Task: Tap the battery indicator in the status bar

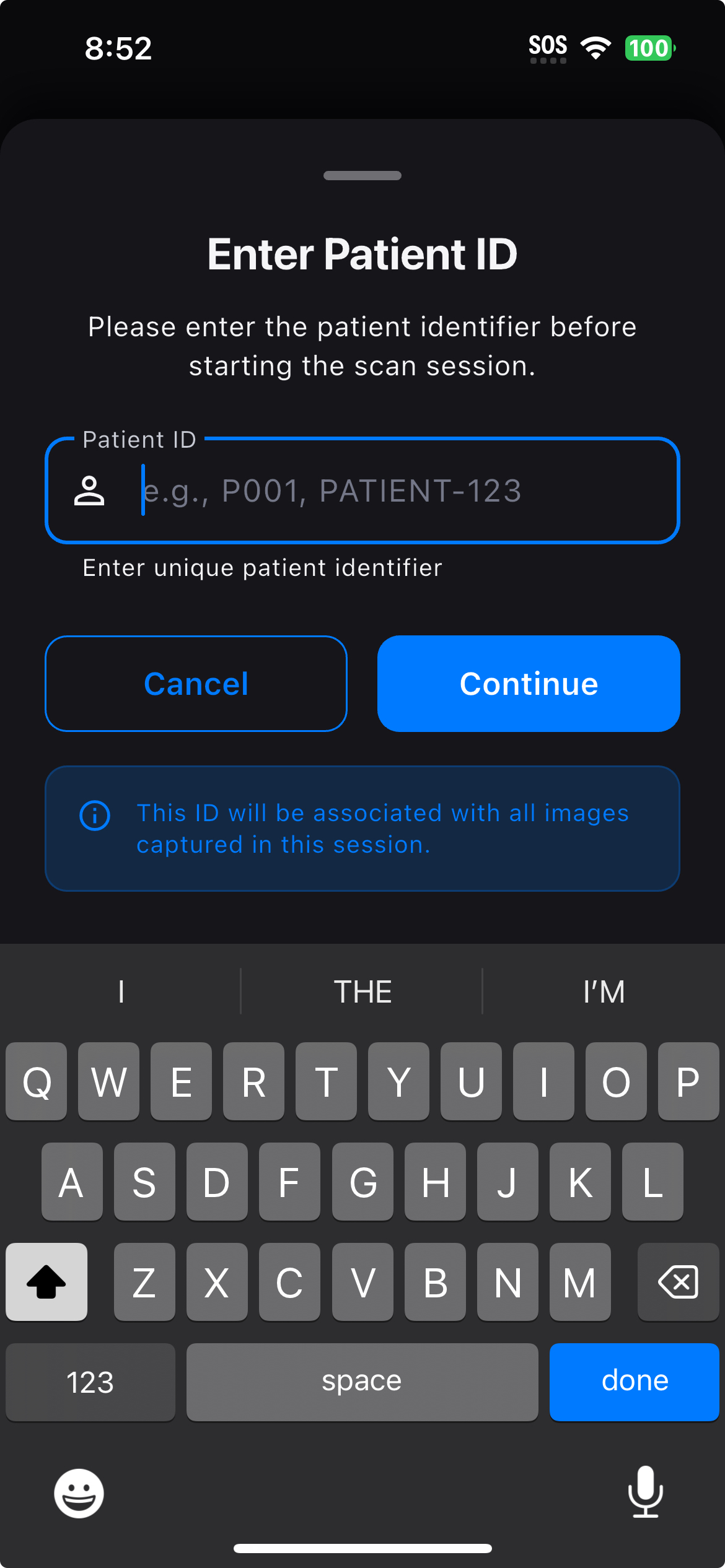Action: [x=649, y=47]
